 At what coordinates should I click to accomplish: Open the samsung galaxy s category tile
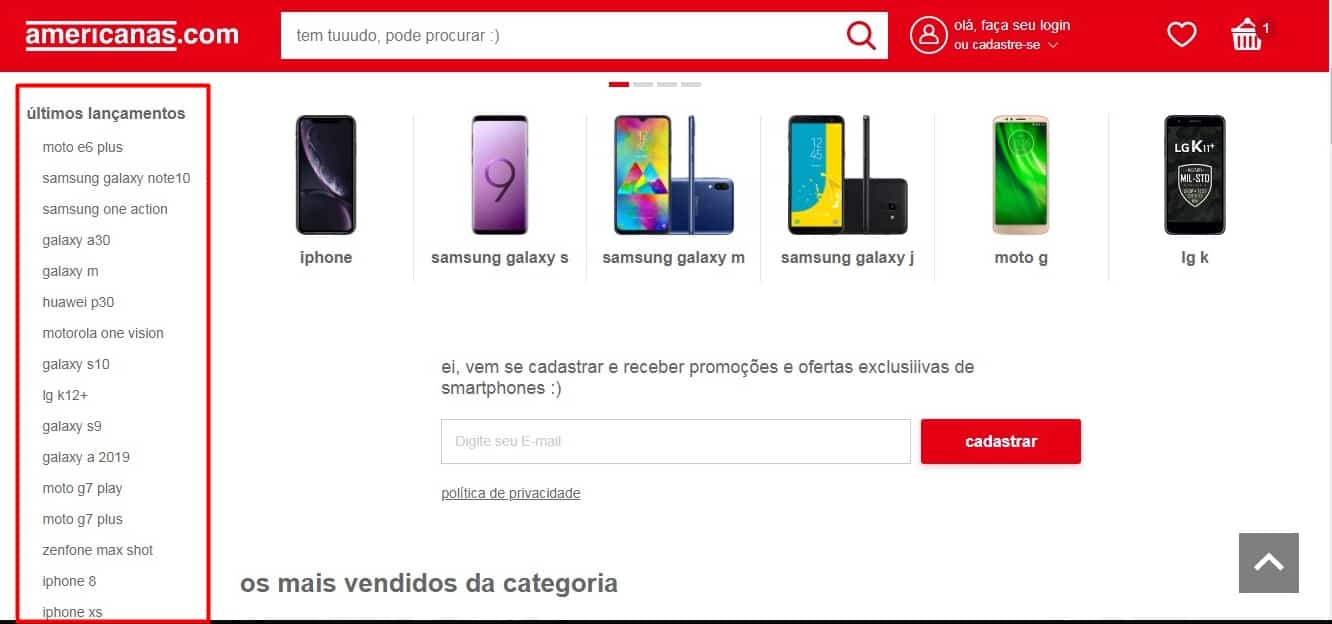click(x=500, y=190)
